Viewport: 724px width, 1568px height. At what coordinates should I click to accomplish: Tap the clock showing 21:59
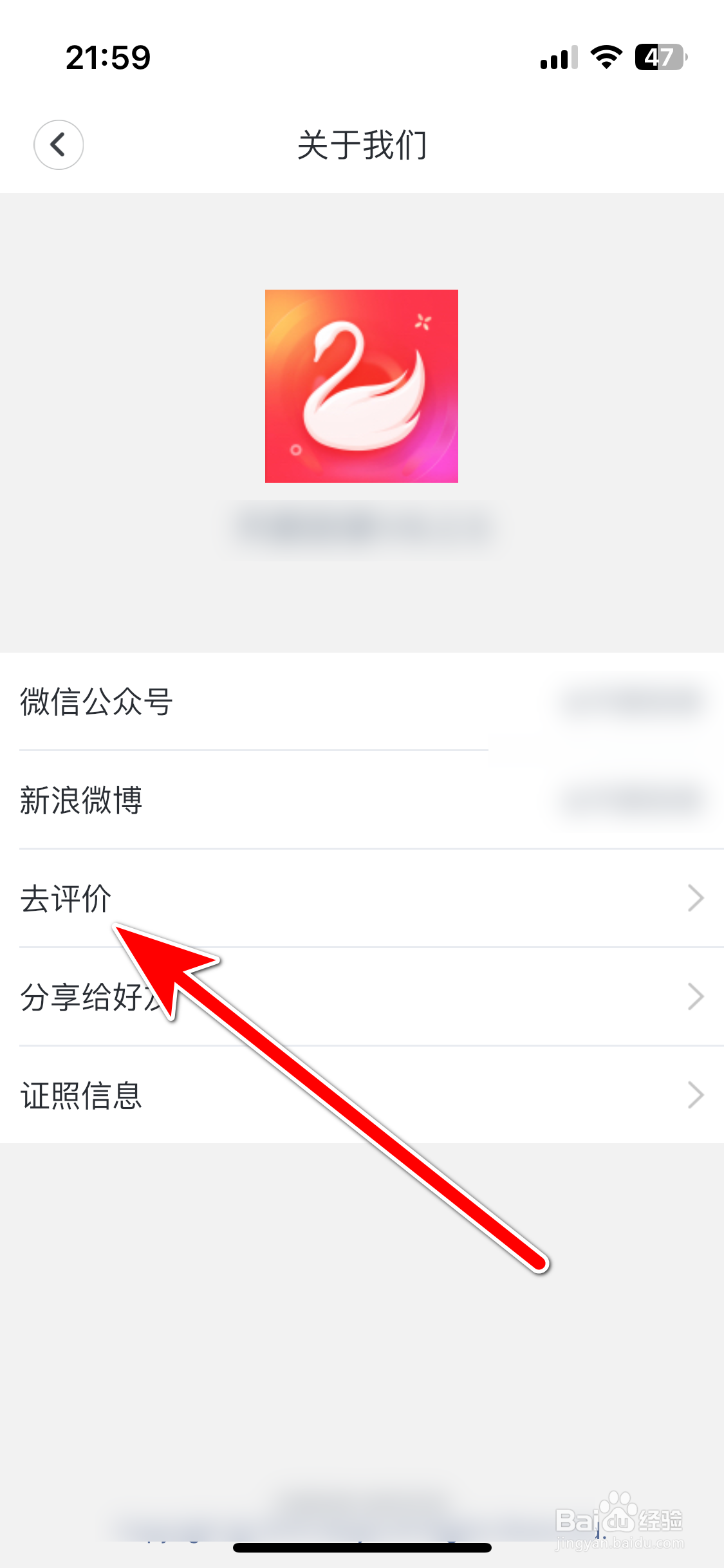click(x=109, y=58)
